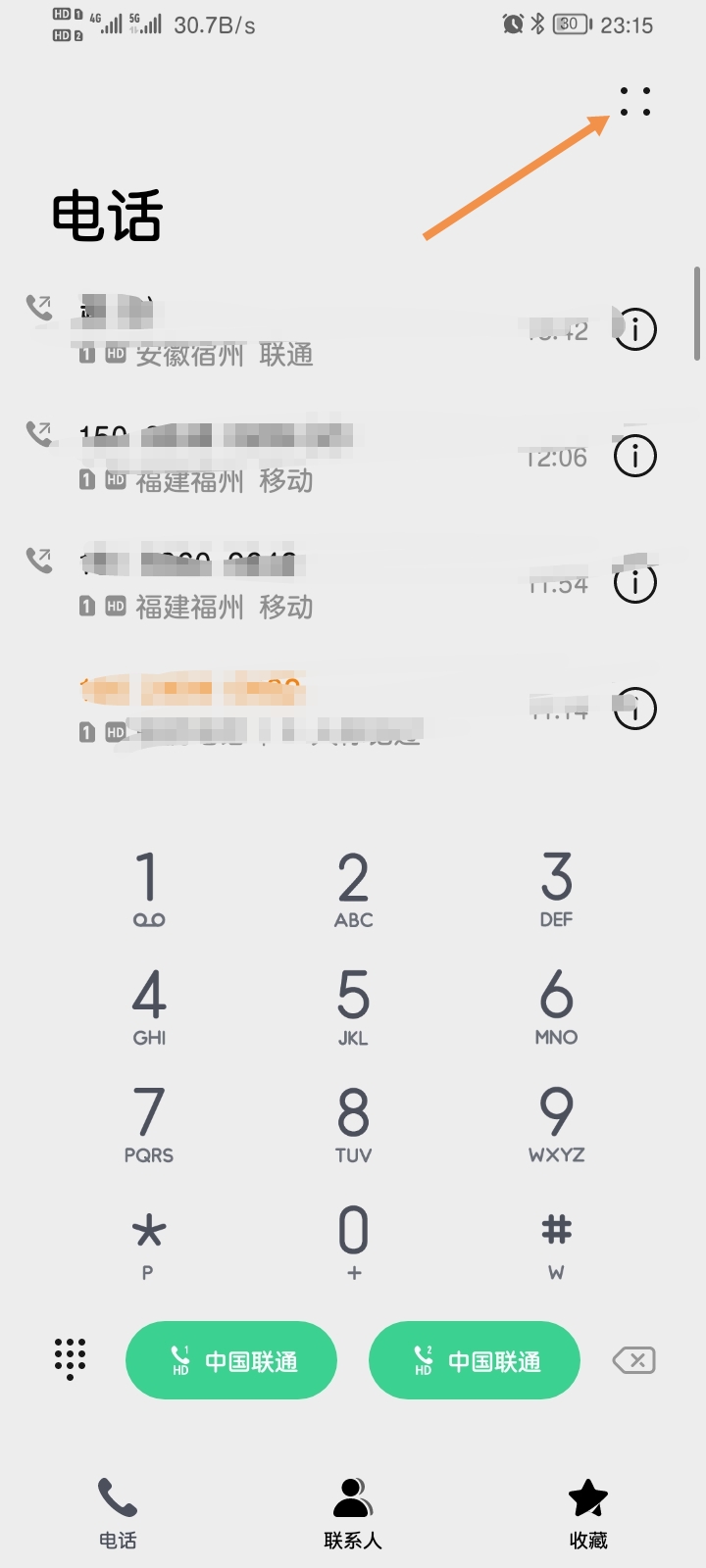Dial digit 1 on the keypad

(x=148, y=888)
